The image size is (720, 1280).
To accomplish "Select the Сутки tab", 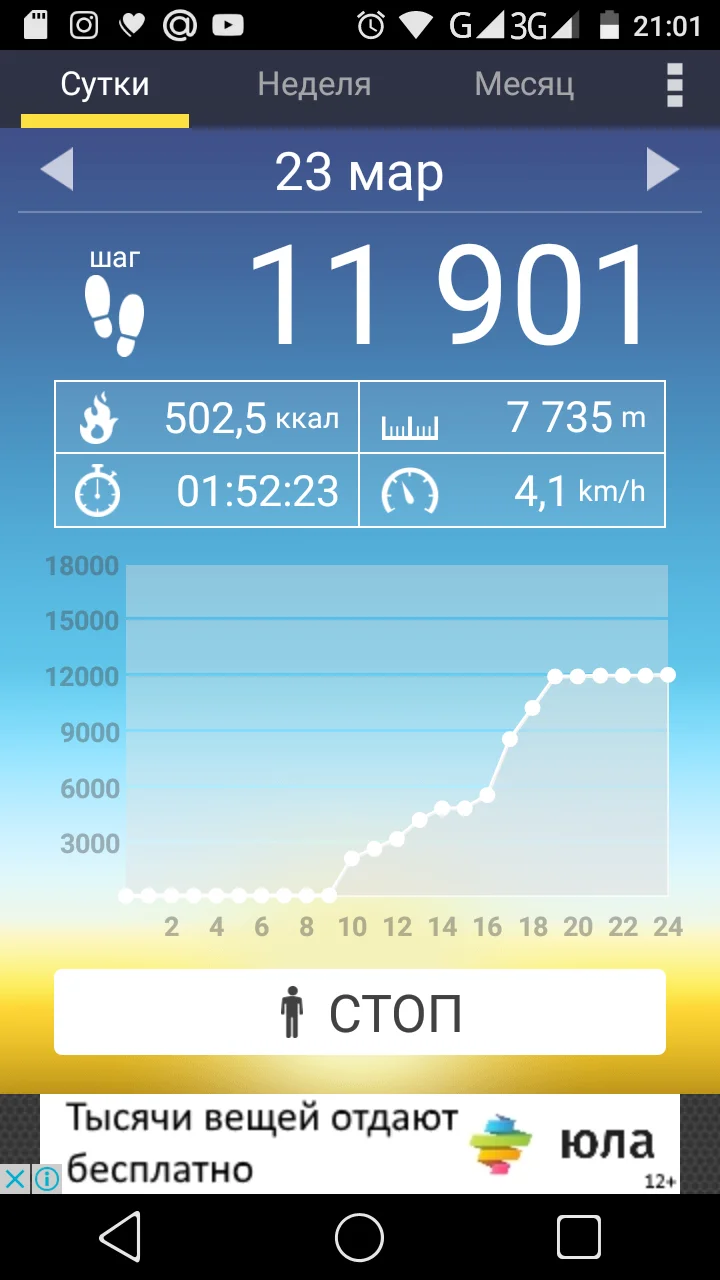I will coord(105,84).
